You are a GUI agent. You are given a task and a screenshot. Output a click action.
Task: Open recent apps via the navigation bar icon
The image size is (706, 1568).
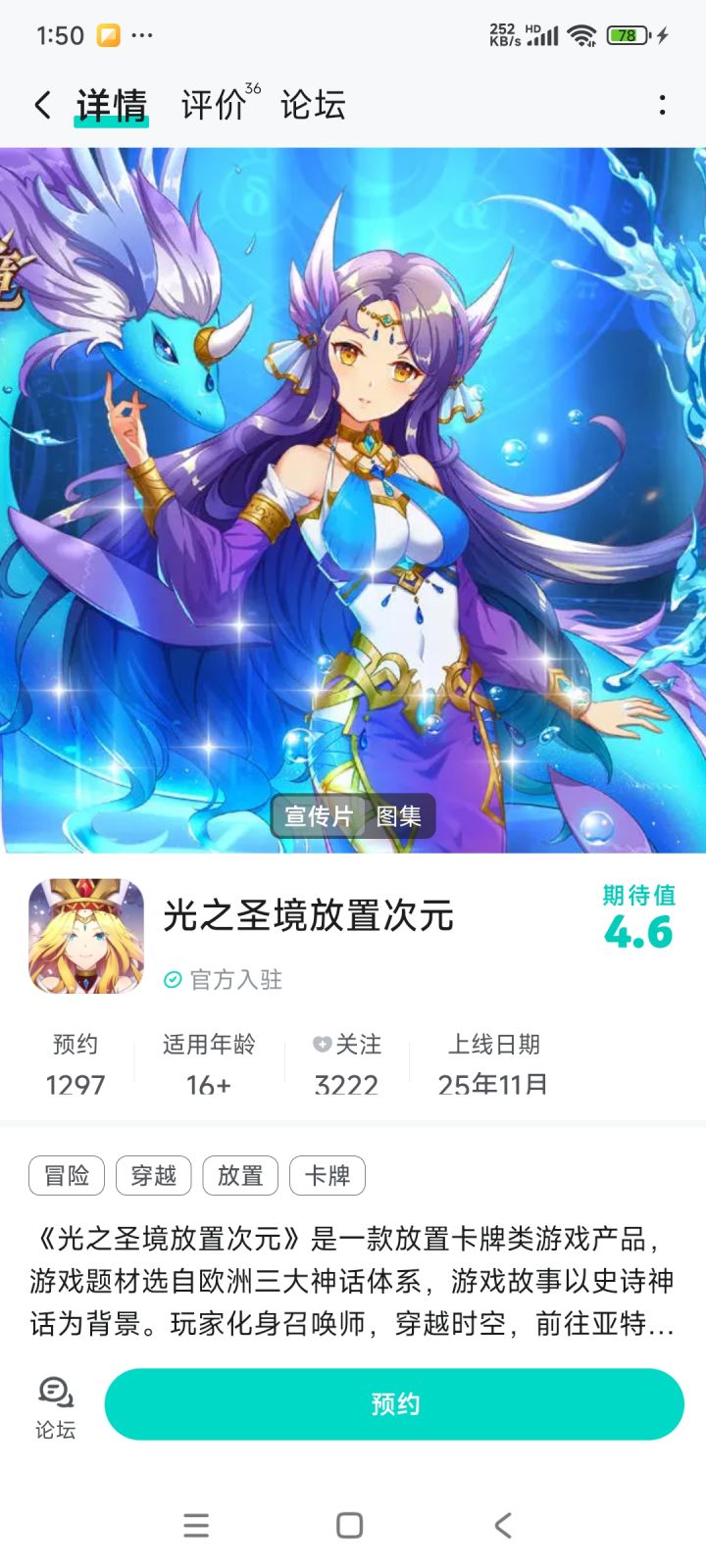196,1526
